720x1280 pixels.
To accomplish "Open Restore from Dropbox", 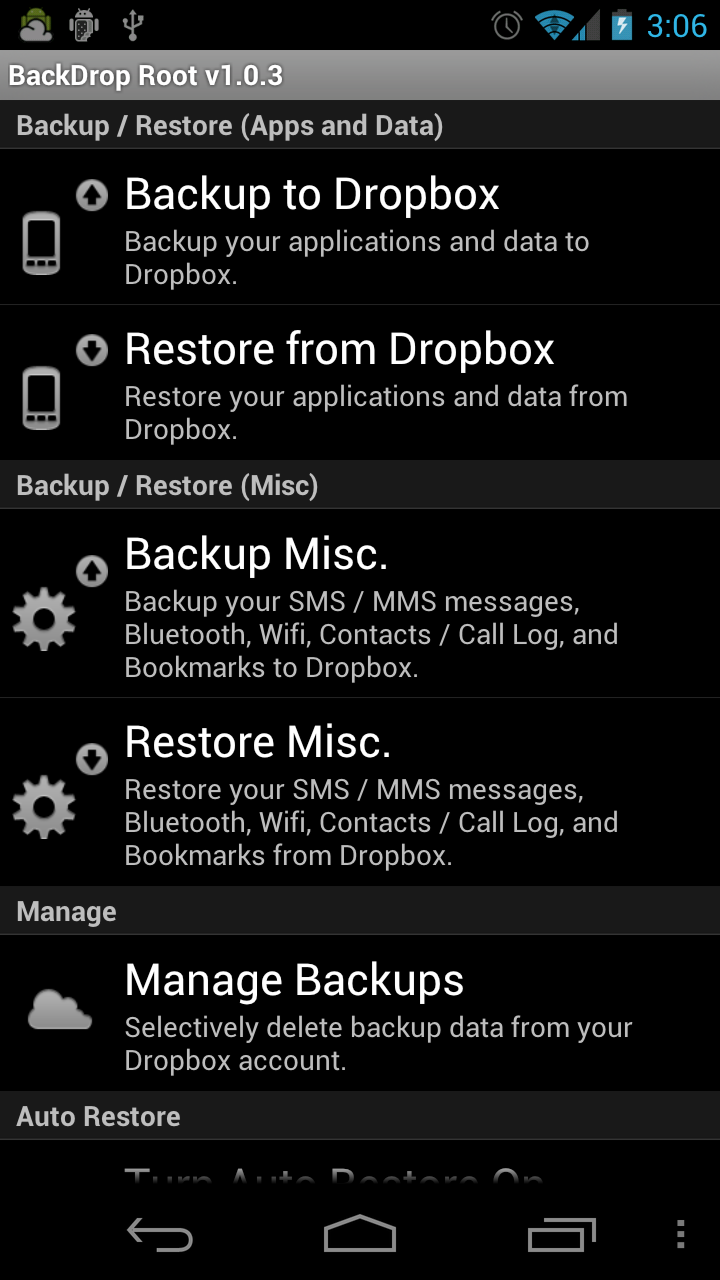I will pyautogui.click(x=360, y=383).
